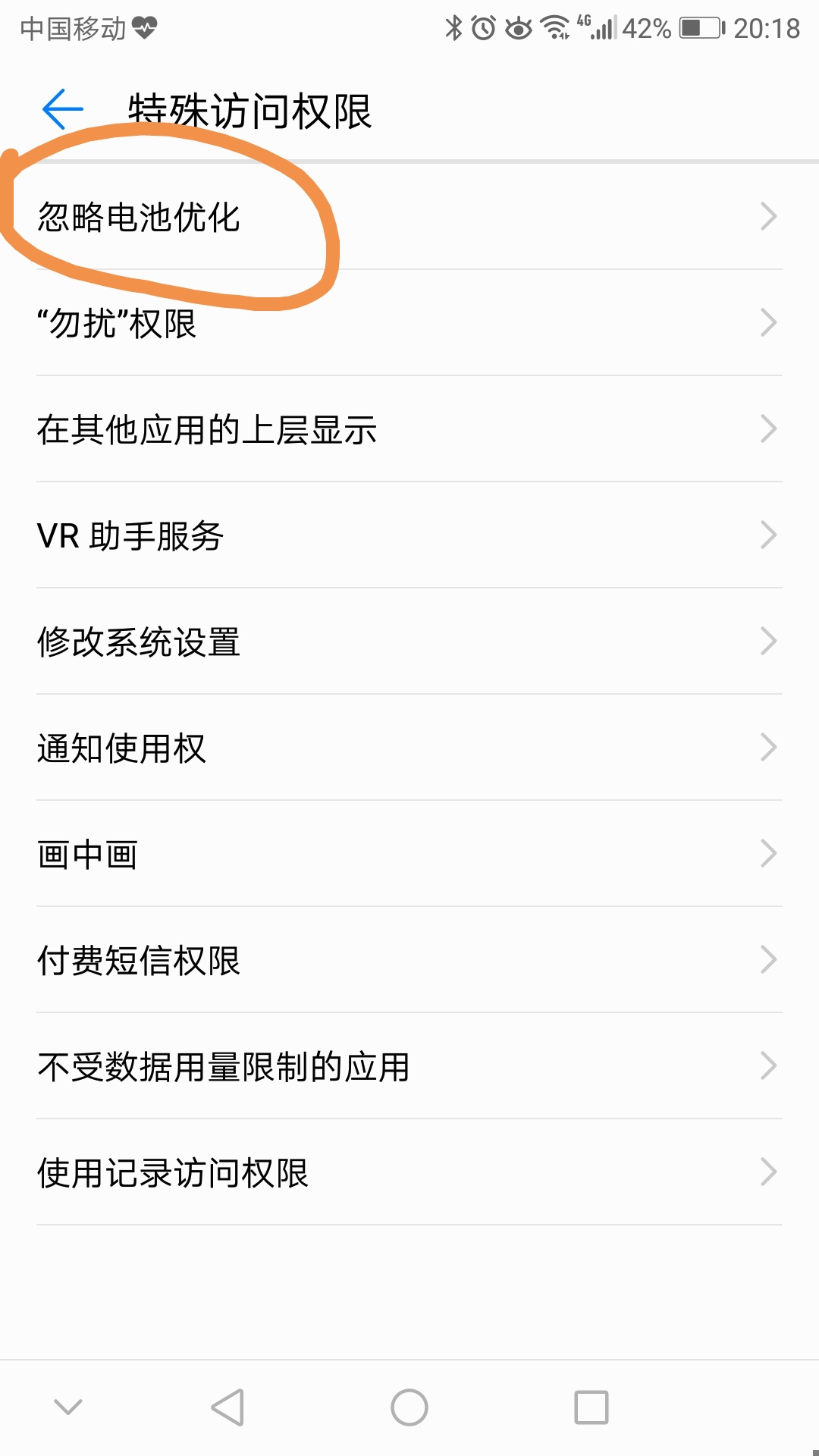Viewport: 819px width, 1456px height.
Task: Open VR 助手服务 settings
Action: click(409, 535)
